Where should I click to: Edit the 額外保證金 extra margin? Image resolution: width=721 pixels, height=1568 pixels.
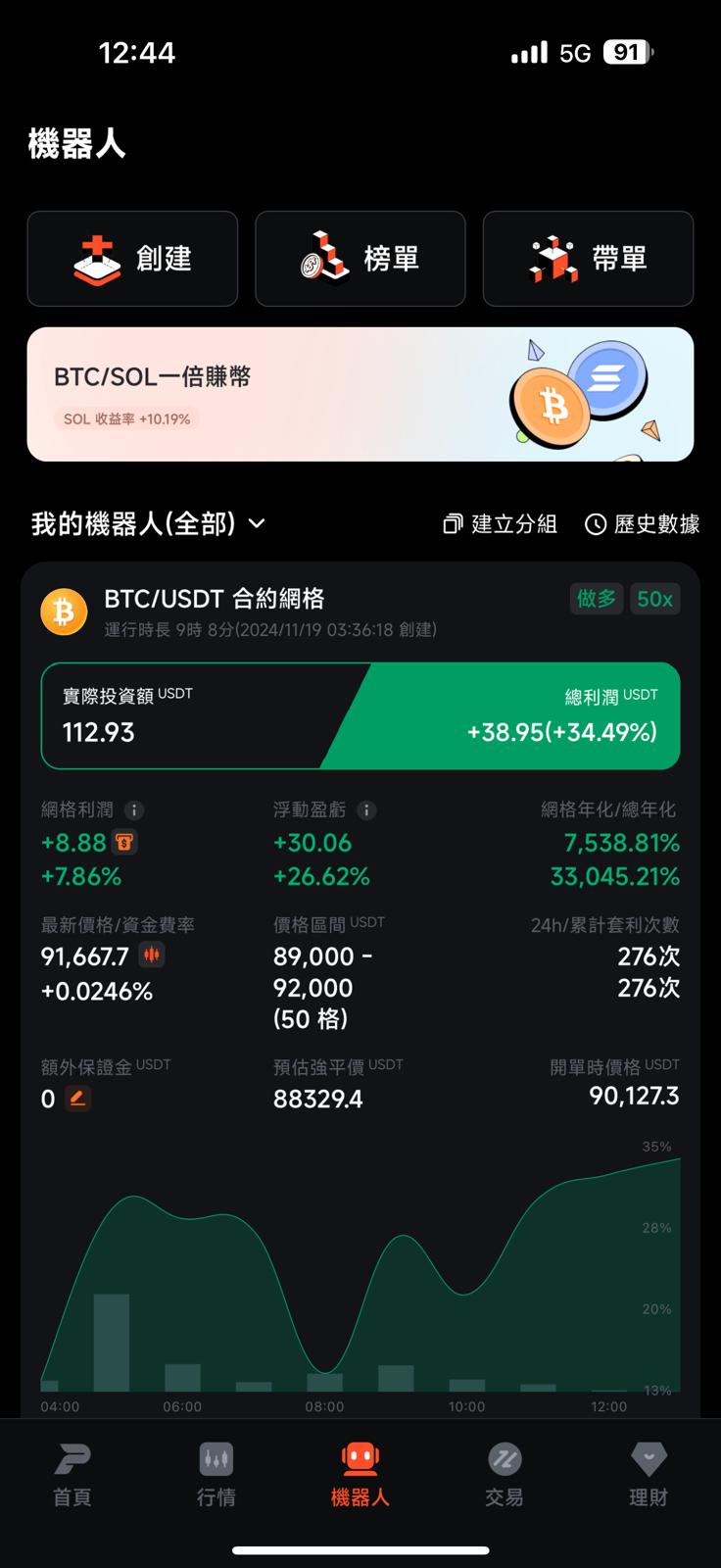coord(77,1099)
